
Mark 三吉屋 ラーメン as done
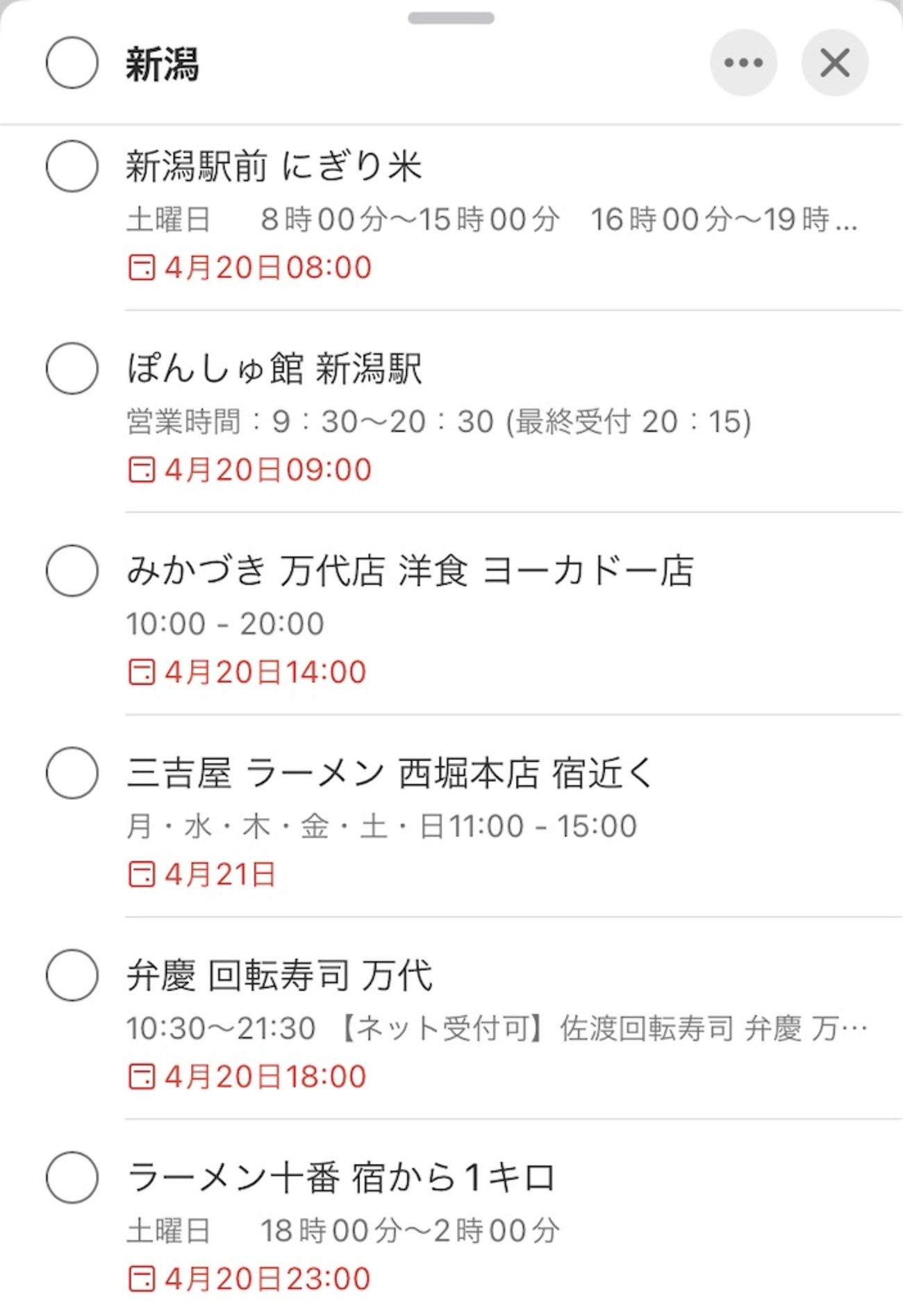(72, 773)
